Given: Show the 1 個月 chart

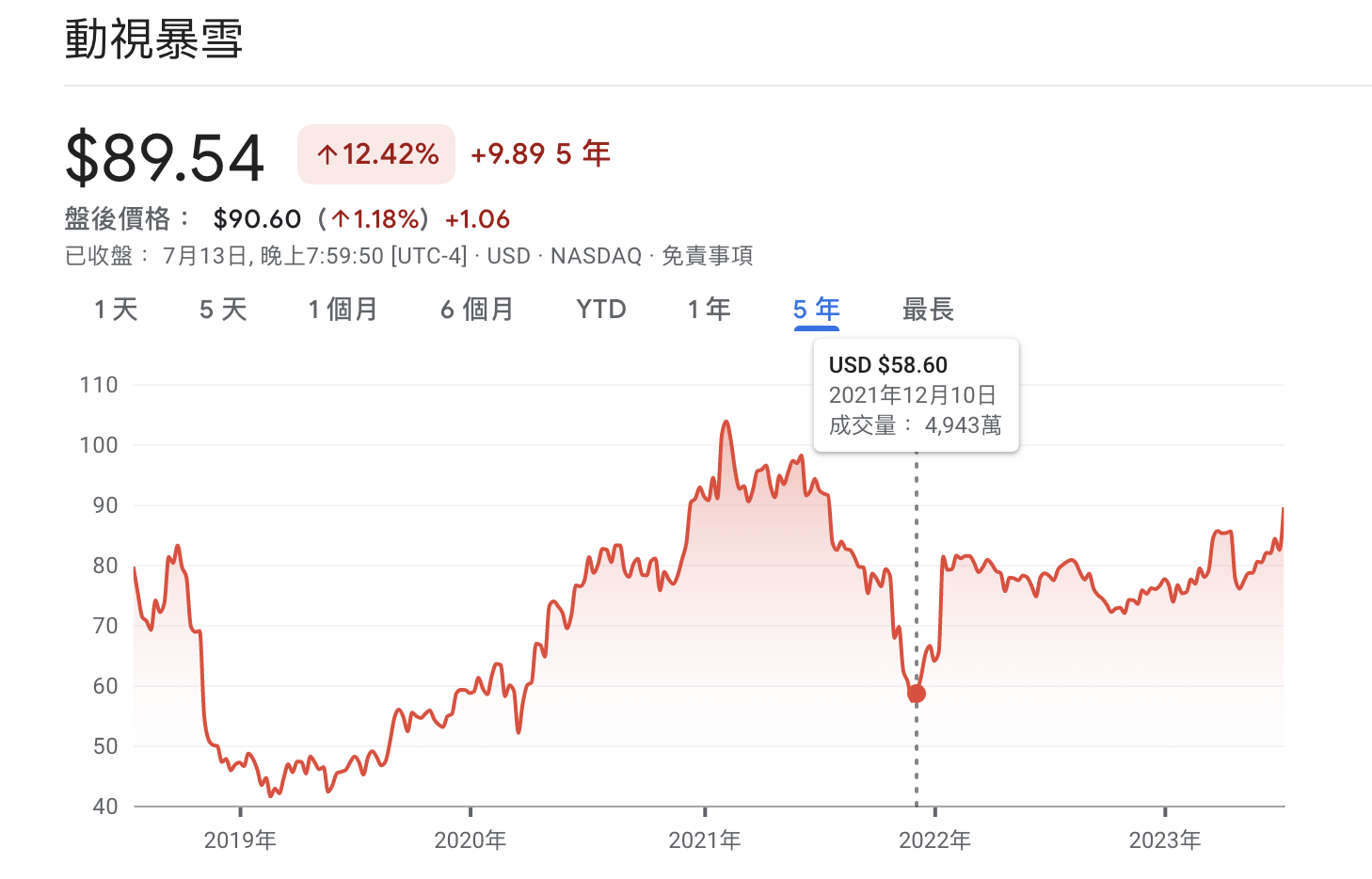Looking at the screenshot, I should tap(343, 310).
